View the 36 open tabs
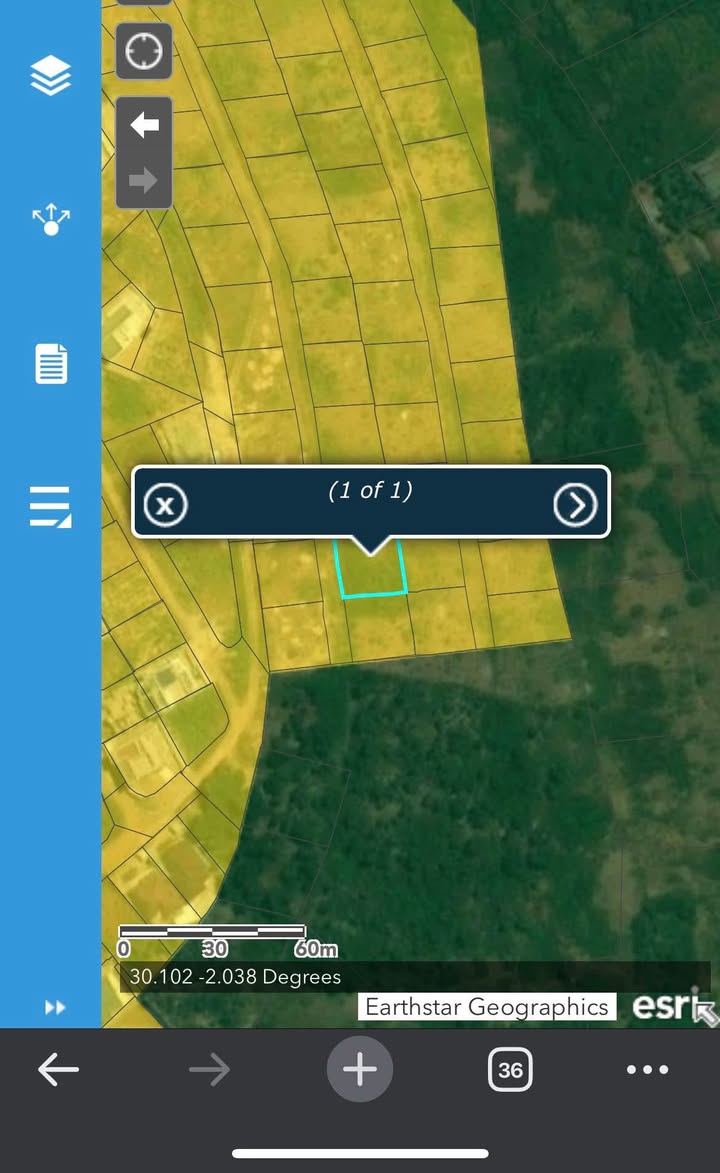 pyautogui.click(x=510, y=1070)
